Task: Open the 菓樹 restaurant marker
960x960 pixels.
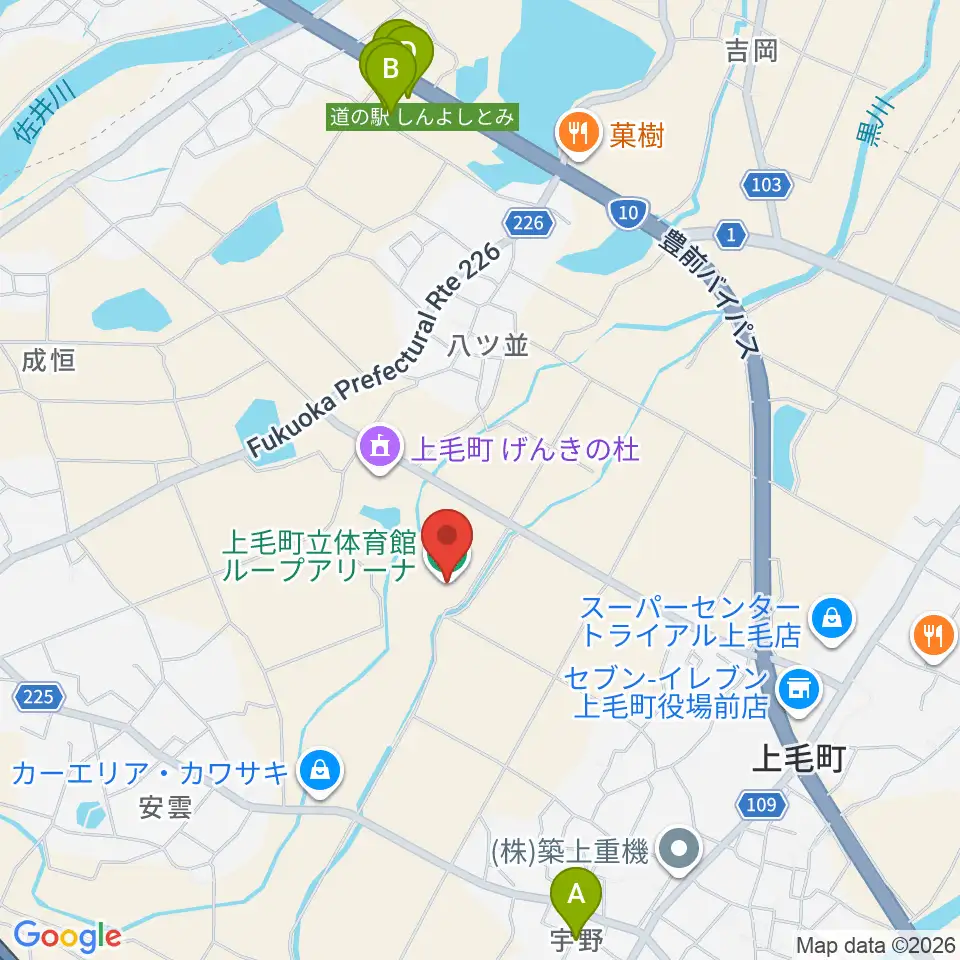Action: (578, 135)
